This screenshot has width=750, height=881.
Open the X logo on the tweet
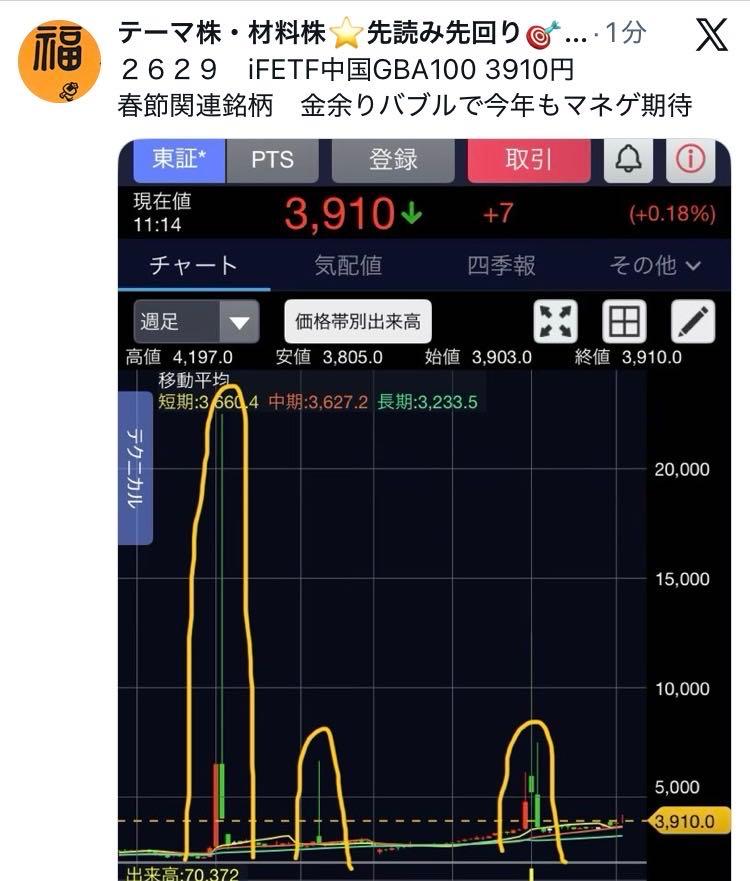click(x=714, y=33)
